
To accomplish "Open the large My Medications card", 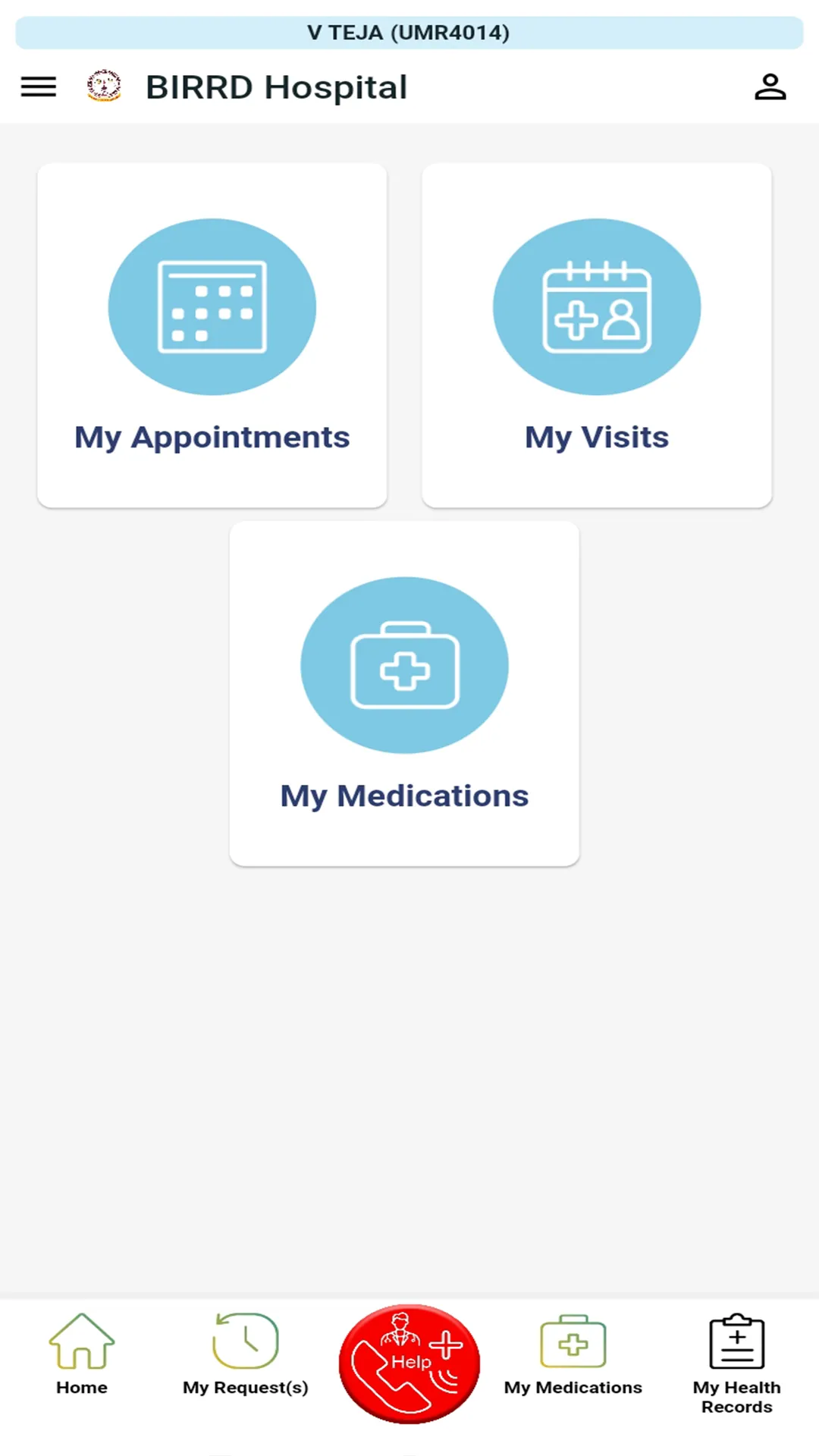I will click(404, 694).
